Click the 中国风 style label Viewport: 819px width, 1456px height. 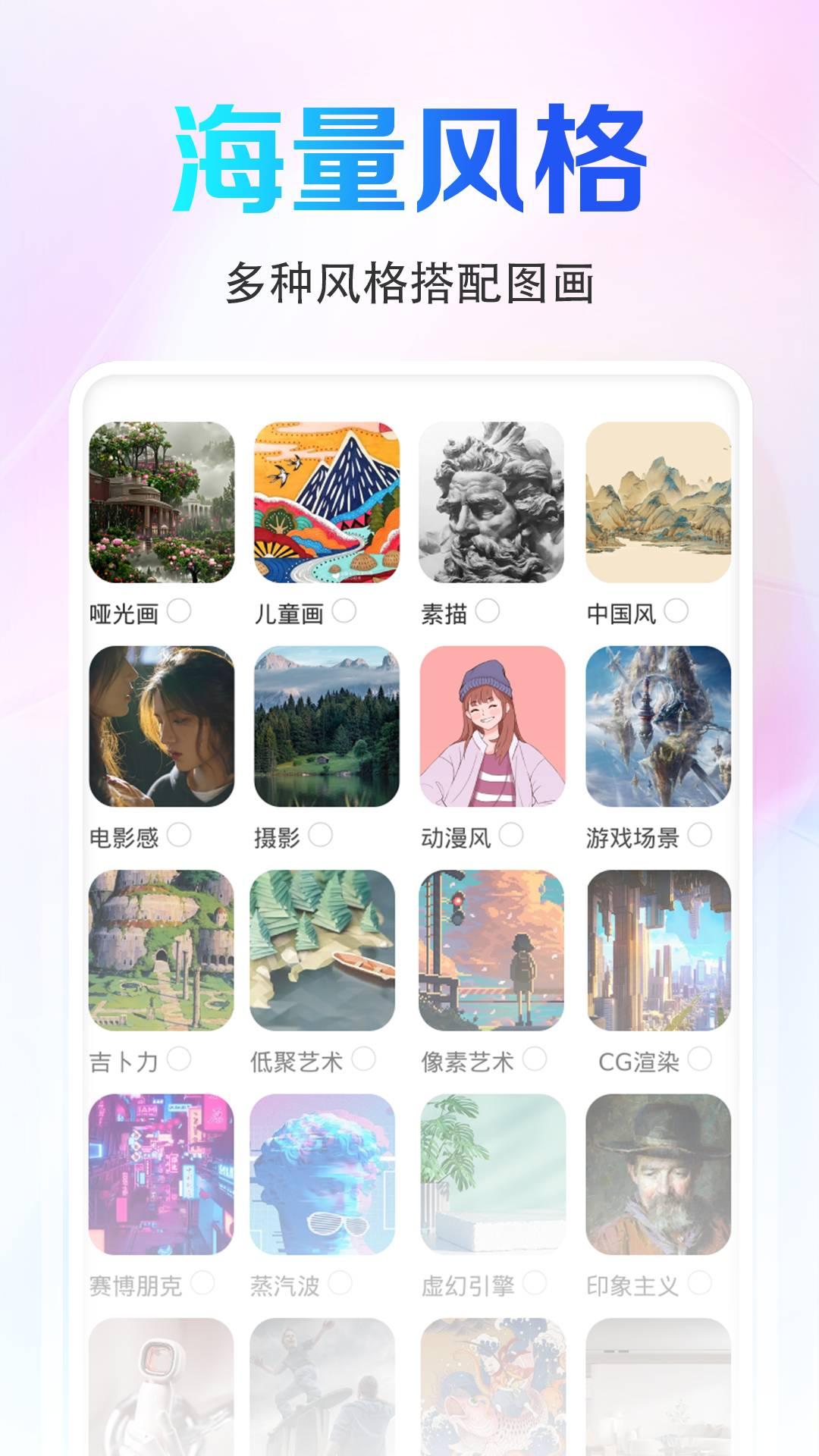click(622, 610)
